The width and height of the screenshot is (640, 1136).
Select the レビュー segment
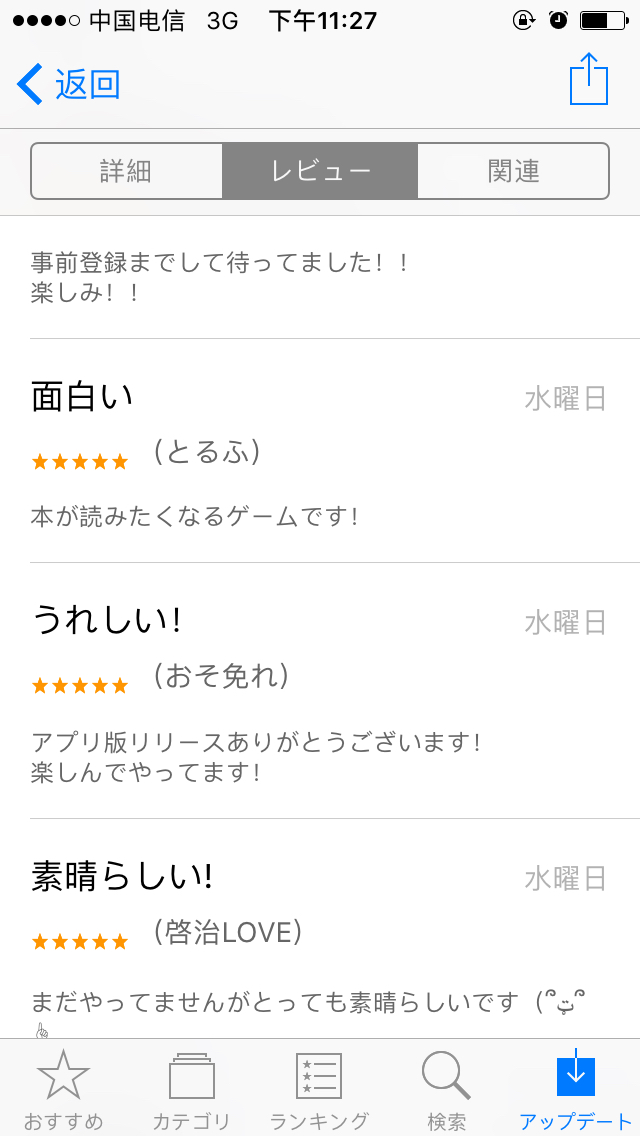click(320, 171)
